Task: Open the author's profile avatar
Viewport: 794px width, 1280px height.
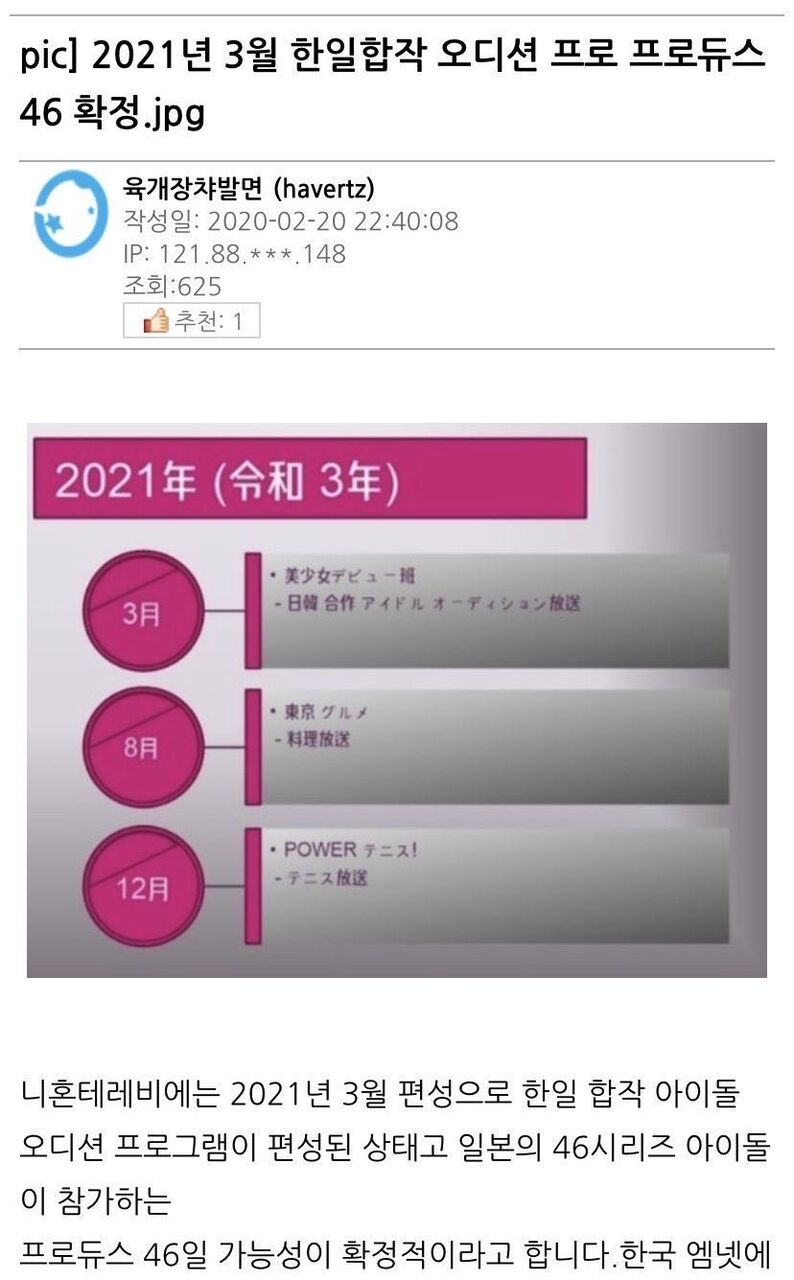Action: coord(71,213)
